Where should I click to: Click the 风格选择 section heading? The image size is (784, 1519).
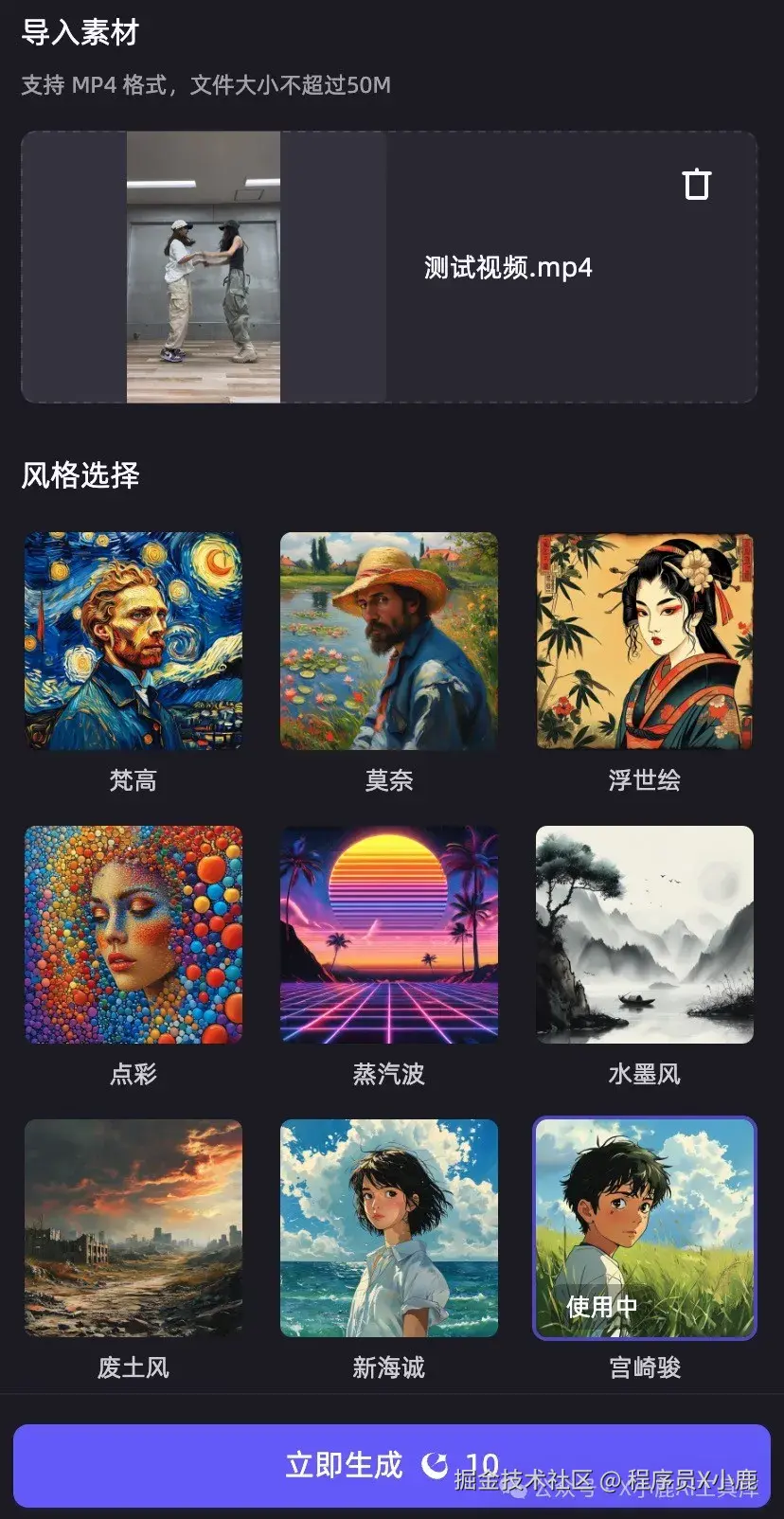coord(80,476)
